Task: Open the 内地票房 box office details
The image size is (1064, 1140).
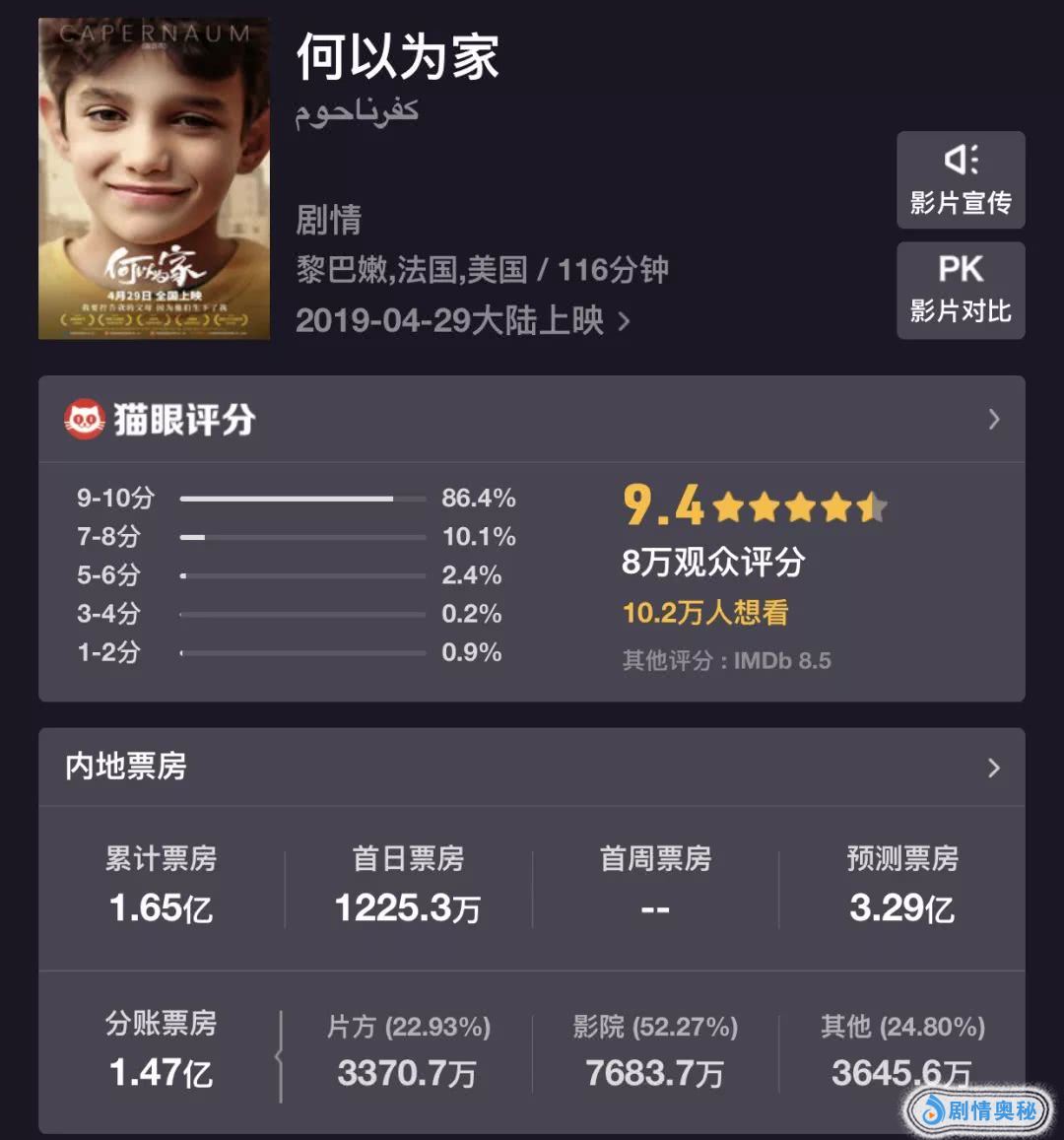Action: click(x=993, y=768)
